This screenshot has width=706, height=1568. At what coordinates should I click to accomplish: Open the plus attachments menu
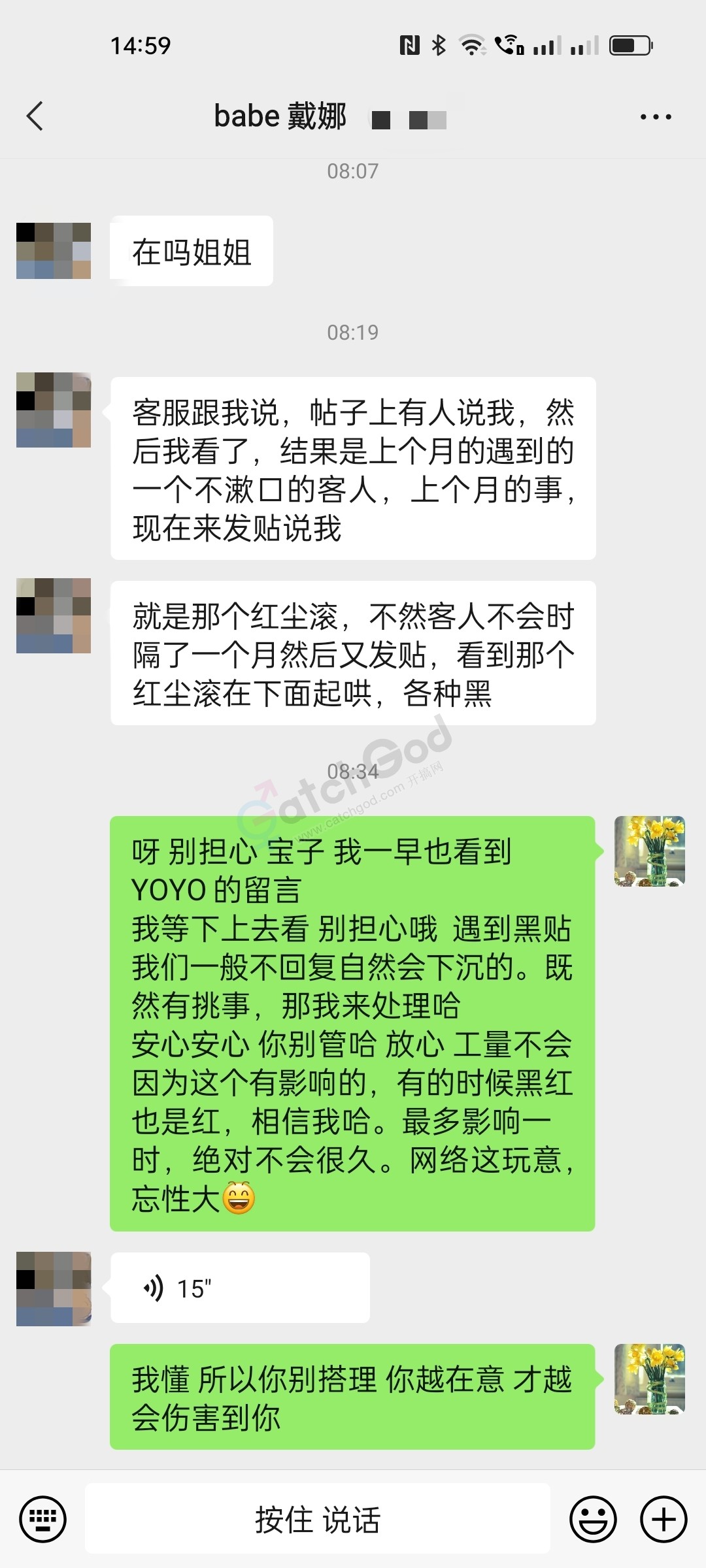pyautogui.click(x=663, y=1519)
